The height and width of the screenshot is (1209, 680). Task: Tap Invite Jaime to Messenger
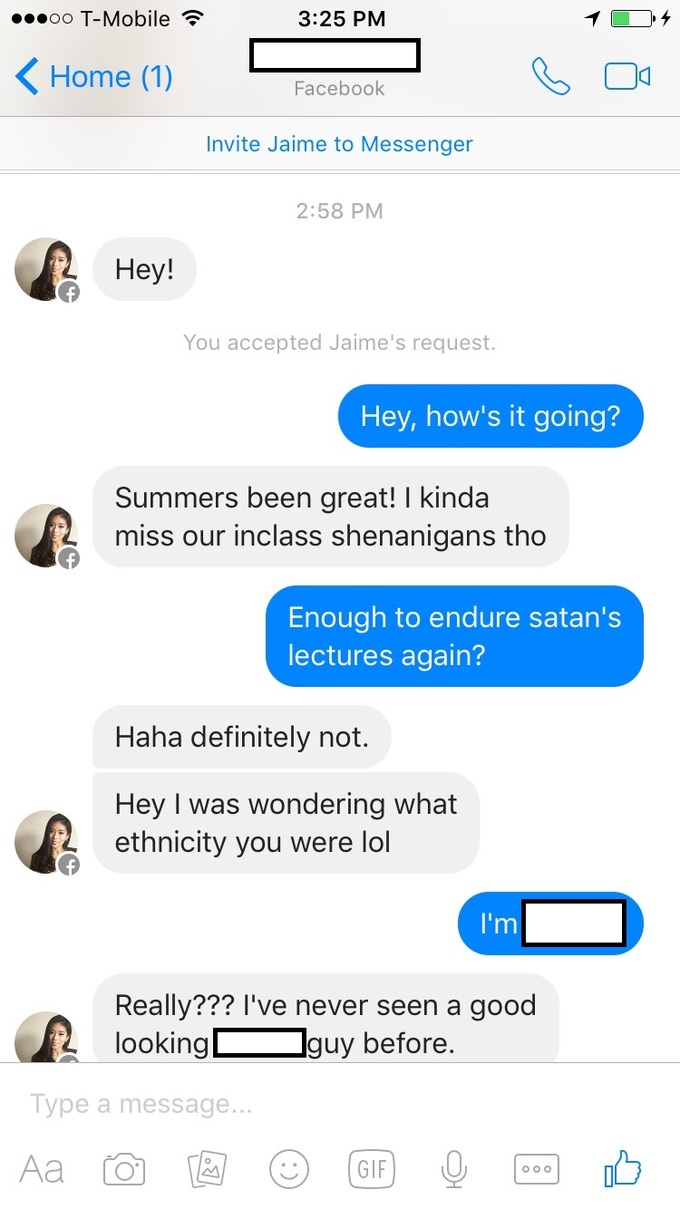pos(339,144)
